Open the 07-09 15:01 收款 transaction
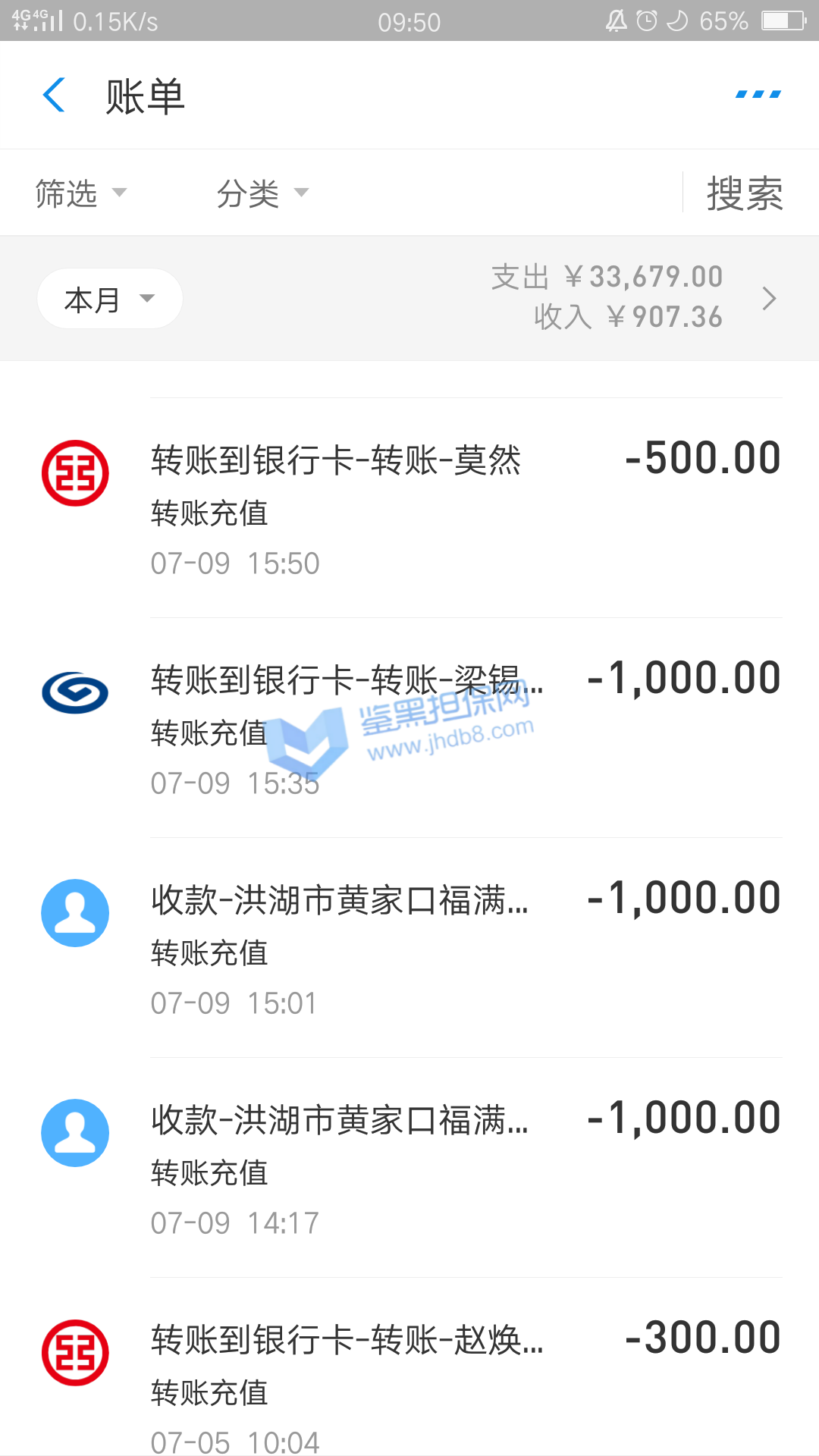819x1456 pixels. pos(409,948)
